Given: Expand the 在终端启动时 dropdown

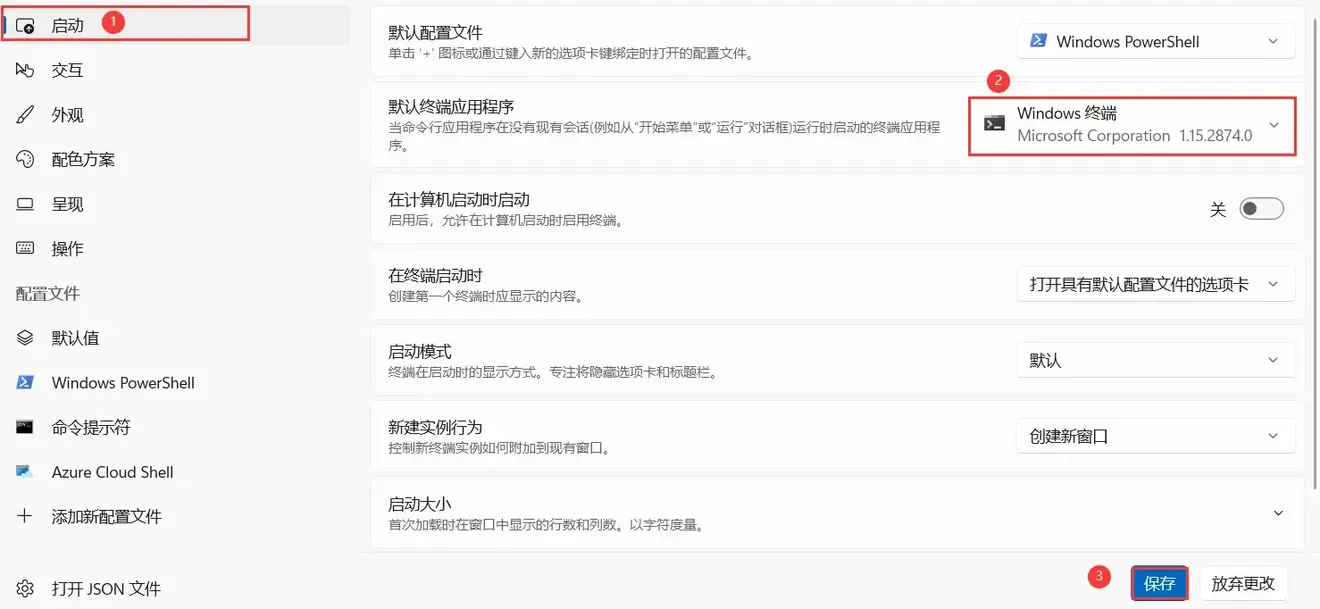Looking at the screenshot, I should 1155,284.
